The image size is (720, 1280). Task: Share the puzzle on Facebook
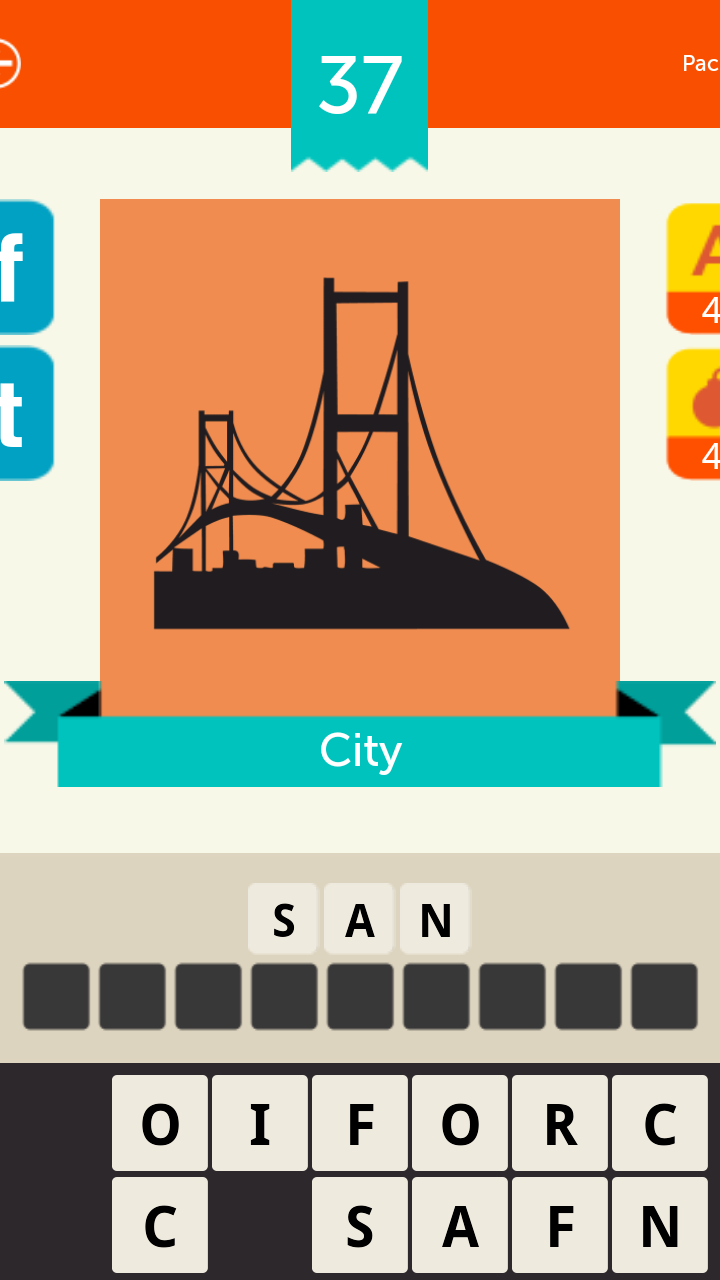(x=22, y=267)
